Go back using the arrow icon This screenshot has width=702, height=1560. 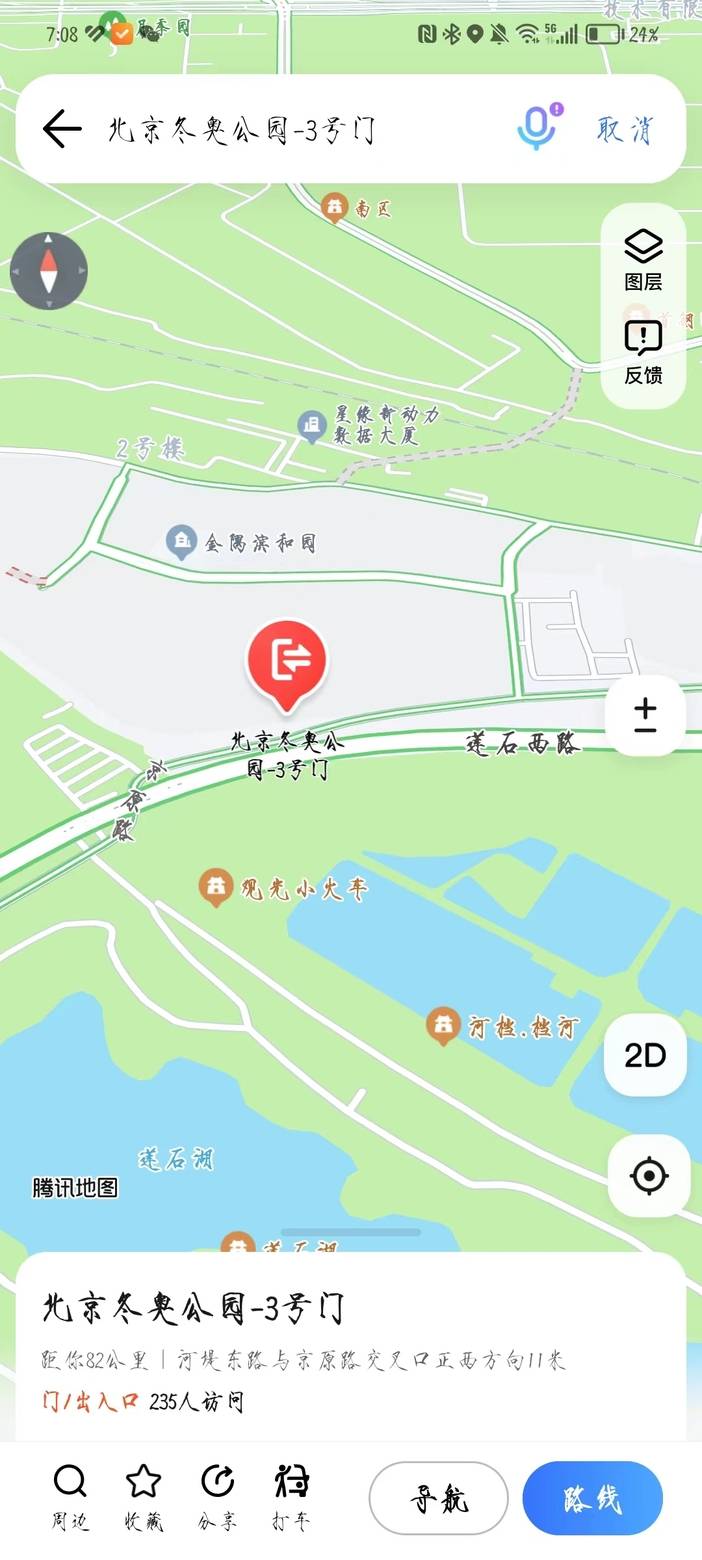(x=61, y=129)
